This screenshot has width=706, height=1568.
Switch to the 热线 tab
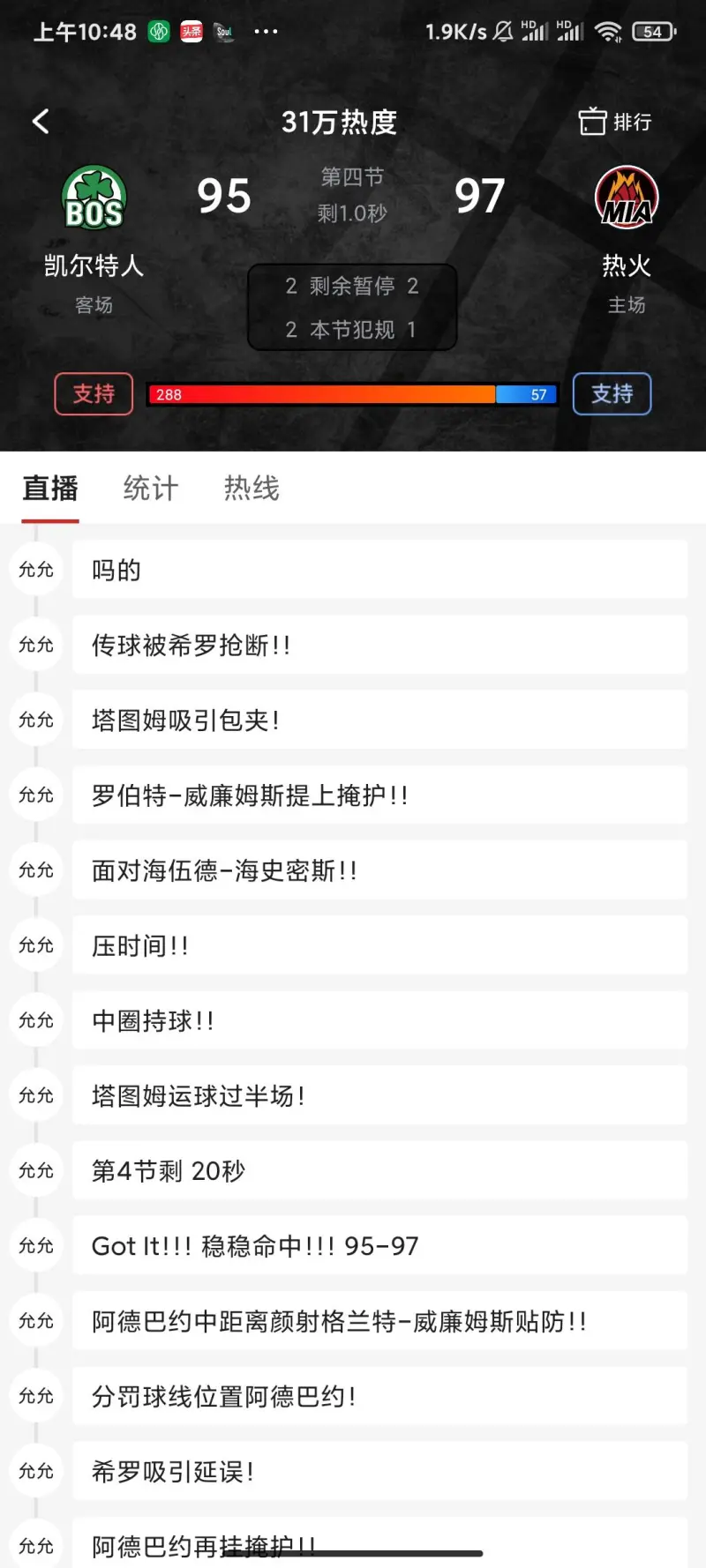252,488
